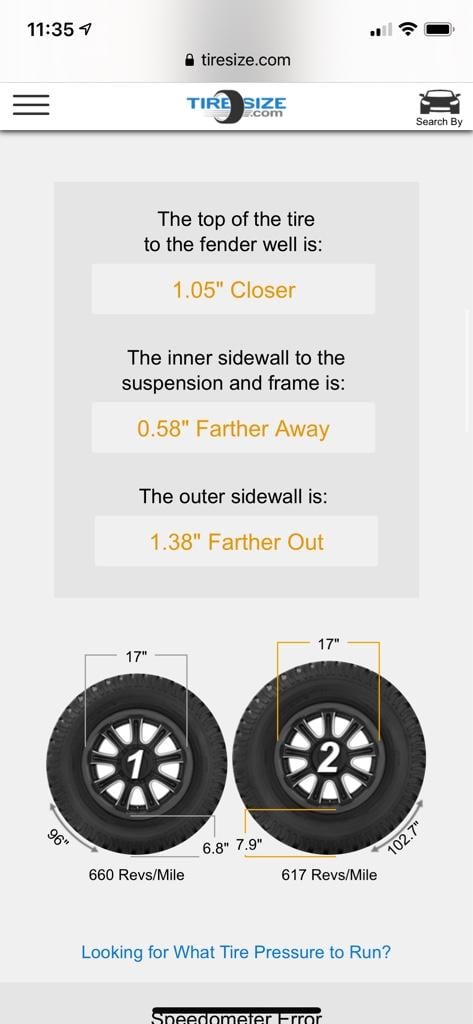
Task: Tap the Search By car icon
Action: tap(439, 108)
